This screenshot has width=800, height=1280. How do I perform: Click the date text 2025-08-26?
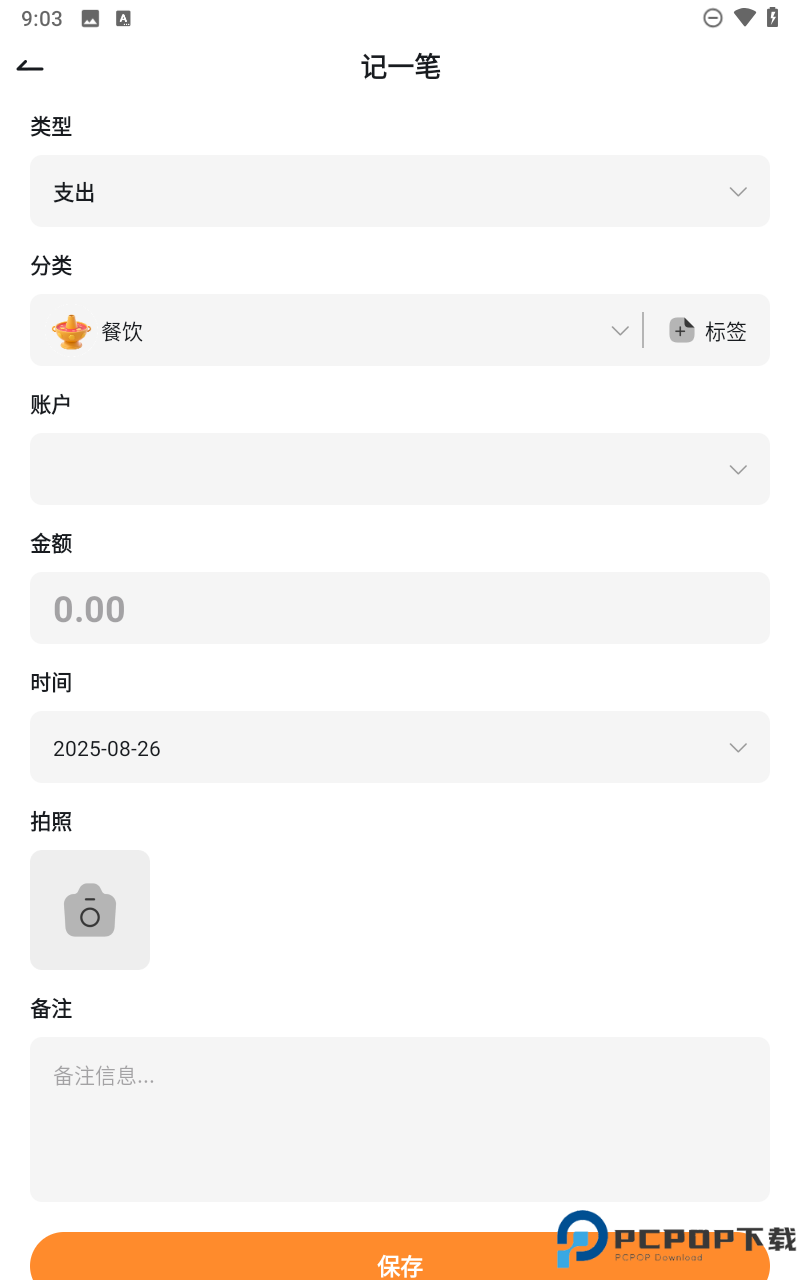pos(107,747)
